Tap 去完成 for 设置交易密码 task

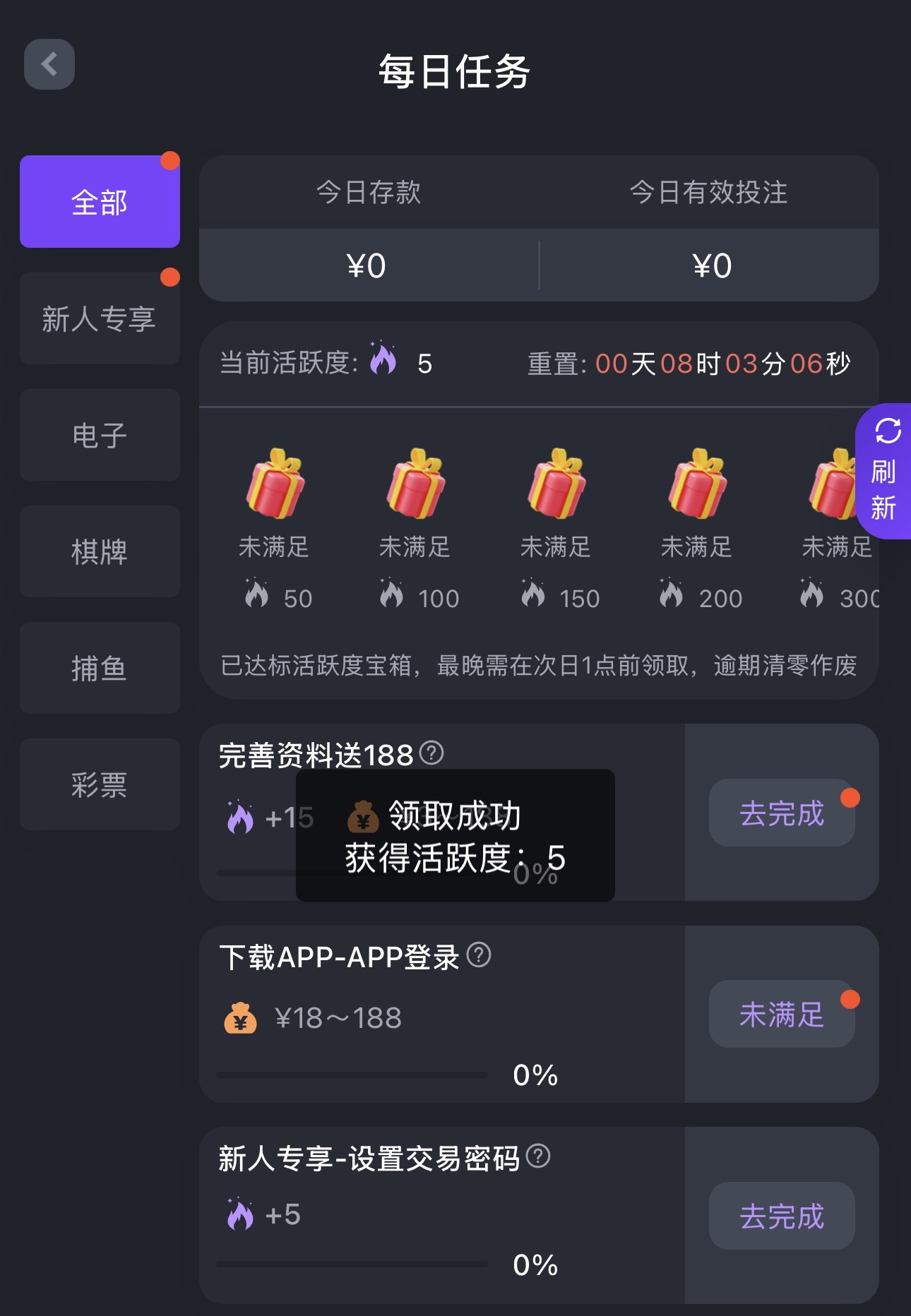(781, 1216)
